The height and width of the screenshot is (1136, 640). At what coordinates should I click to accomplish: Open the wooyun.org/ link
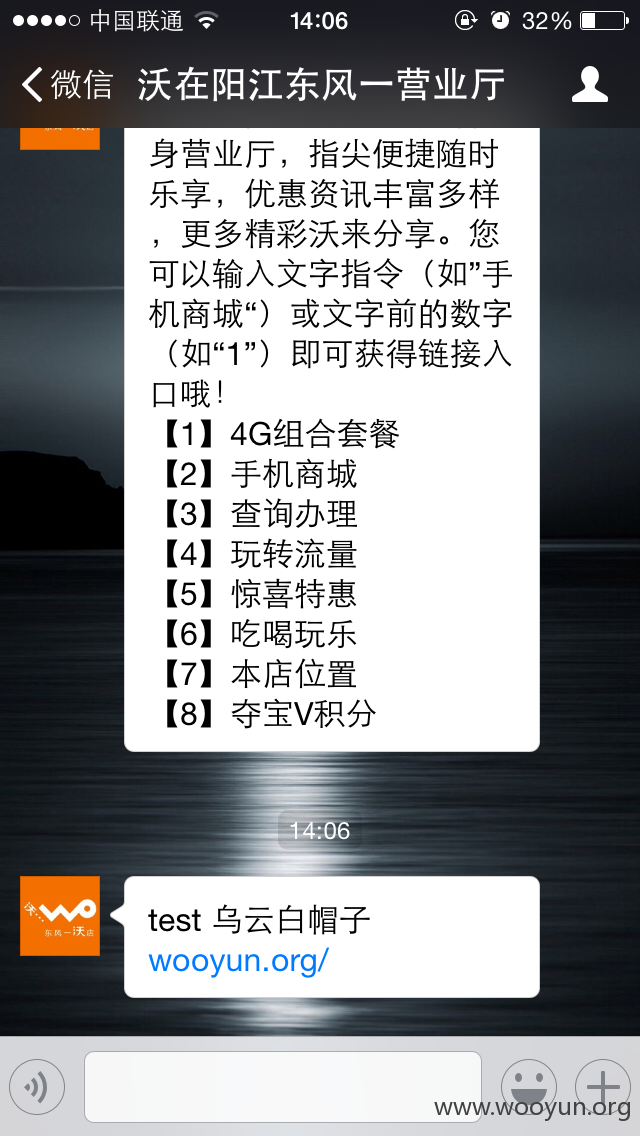pyautogui.click(x=238, y=961)
